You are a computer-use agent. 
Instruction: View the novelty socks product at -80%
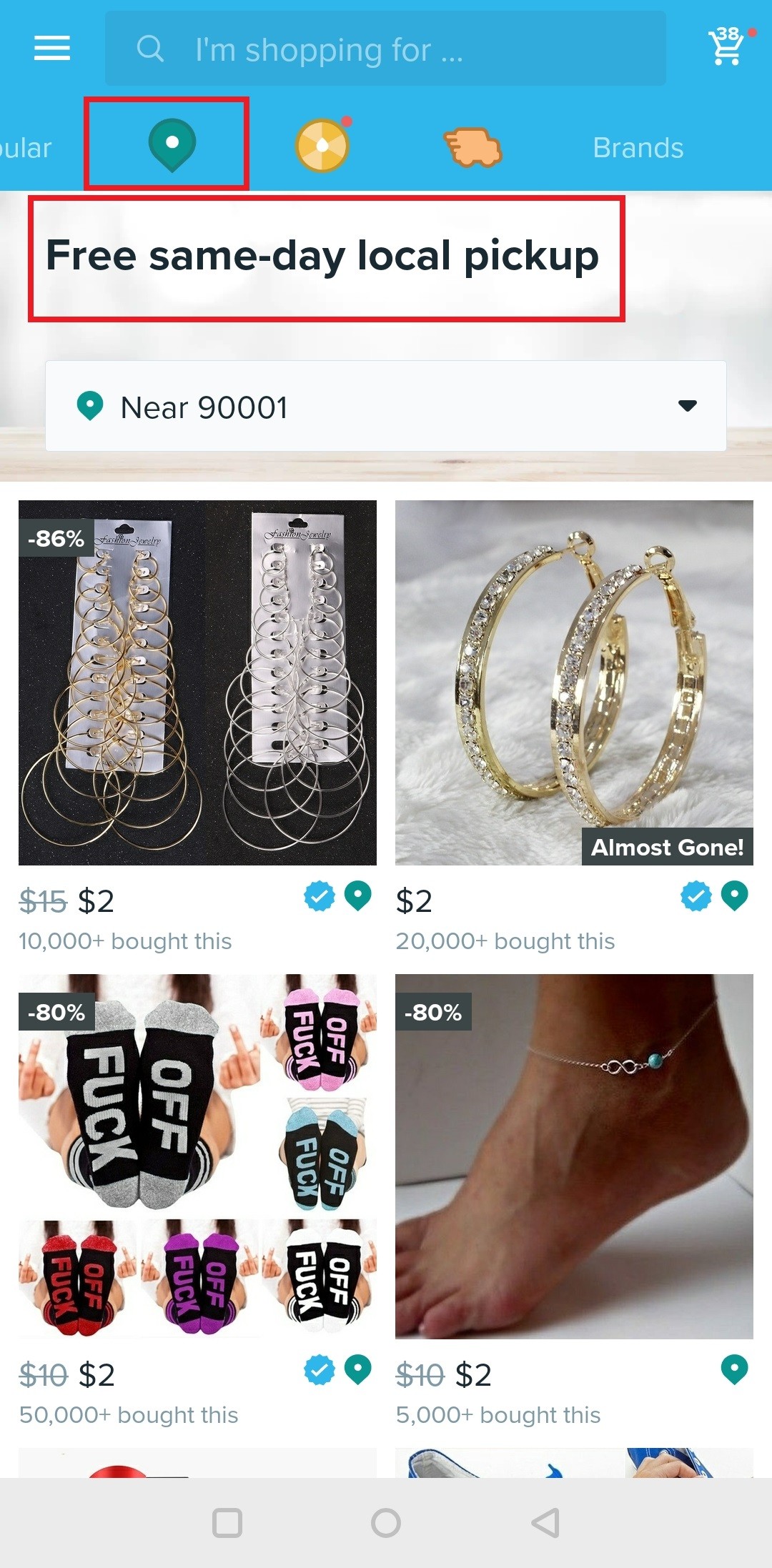[197, 1156]
